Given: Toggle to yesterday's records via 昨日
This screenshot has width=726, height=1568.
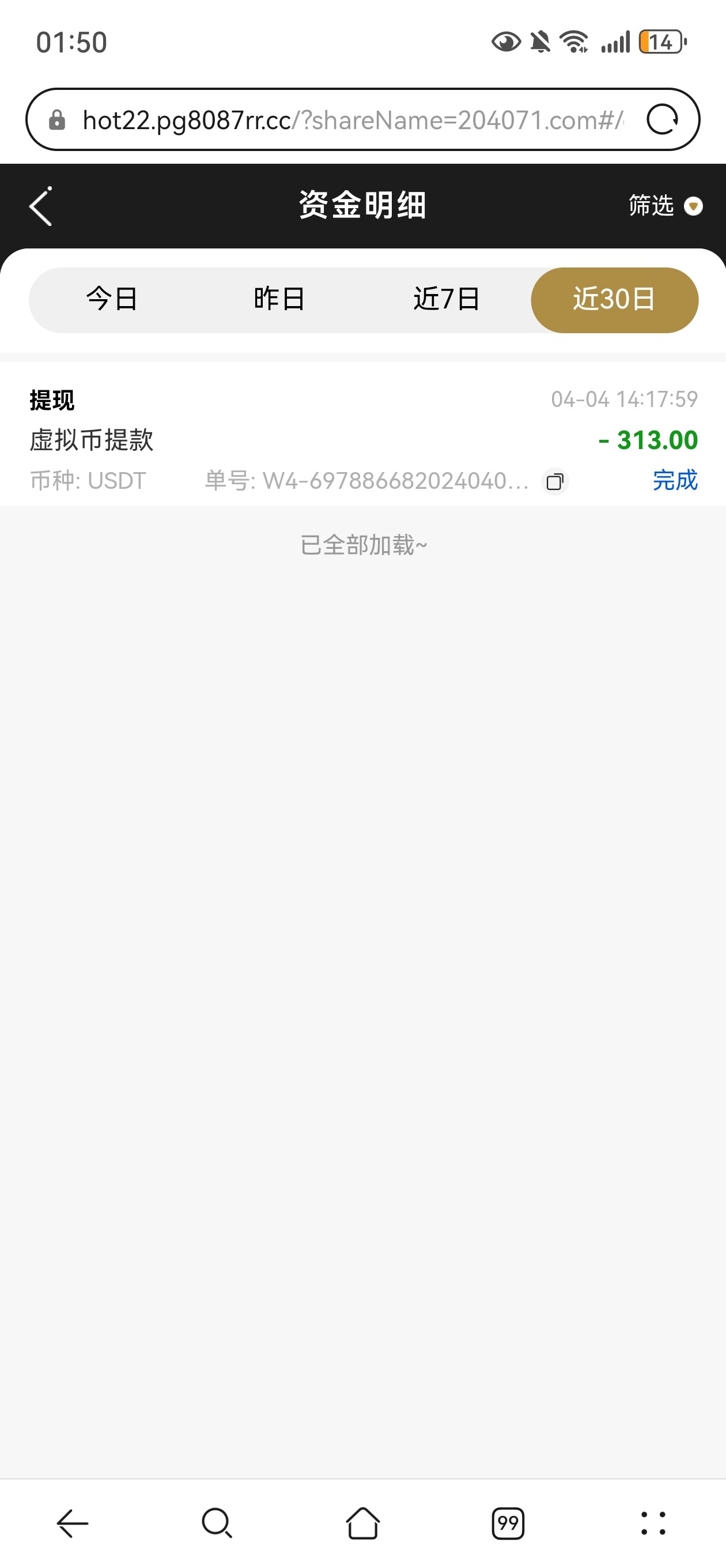Looking at the screenshot, I should [279, 299].
